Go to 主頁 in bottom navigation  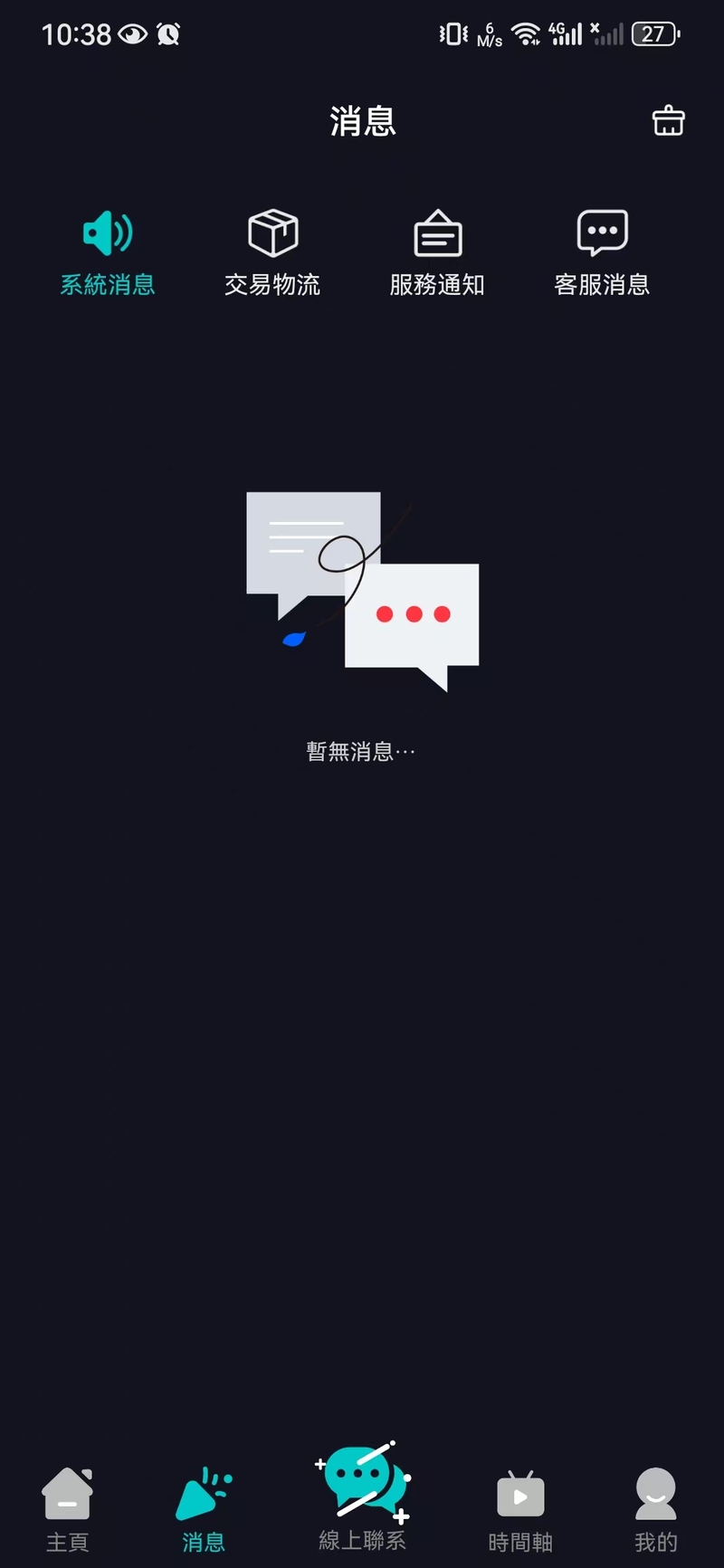click(x=68, y=1509)
